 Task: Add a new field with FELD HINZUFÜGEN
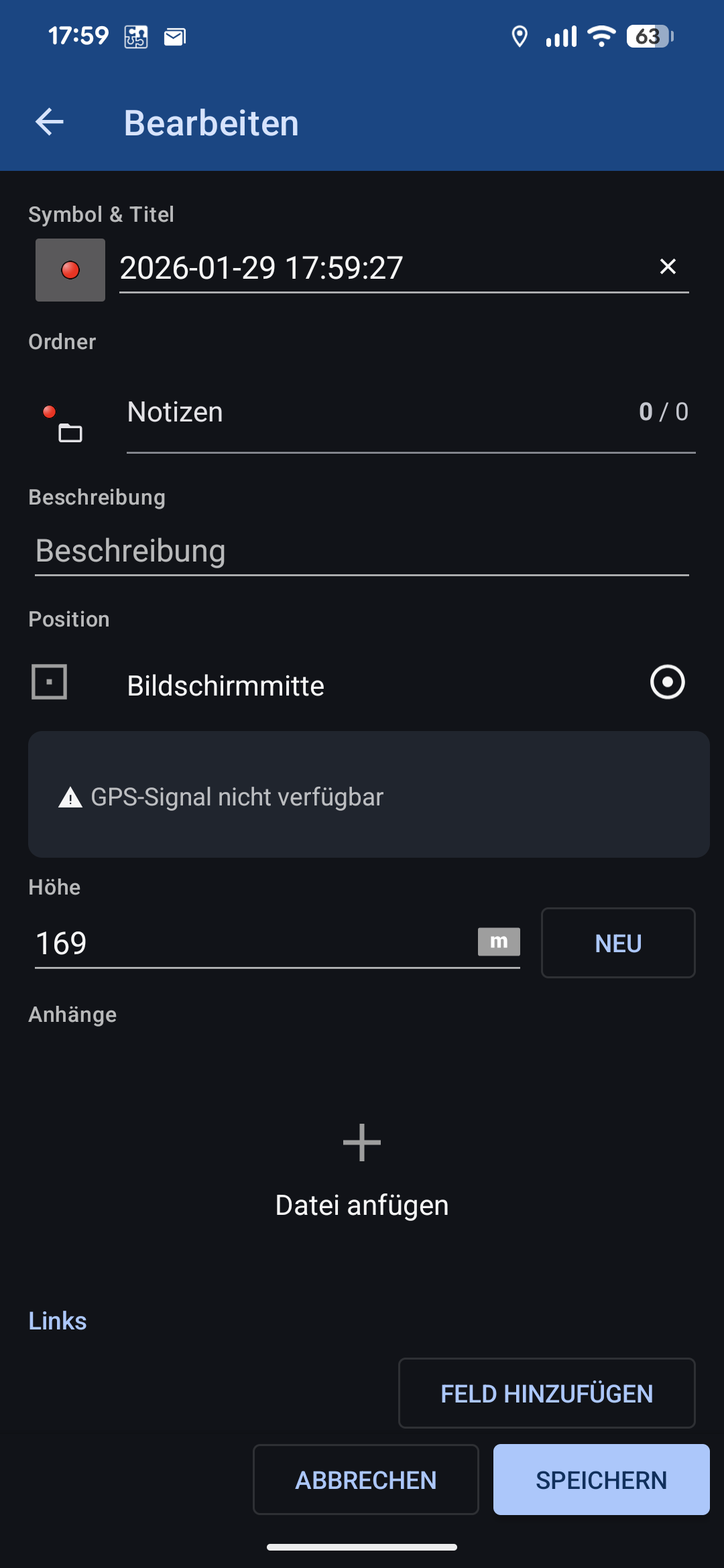coord(546,1394)
